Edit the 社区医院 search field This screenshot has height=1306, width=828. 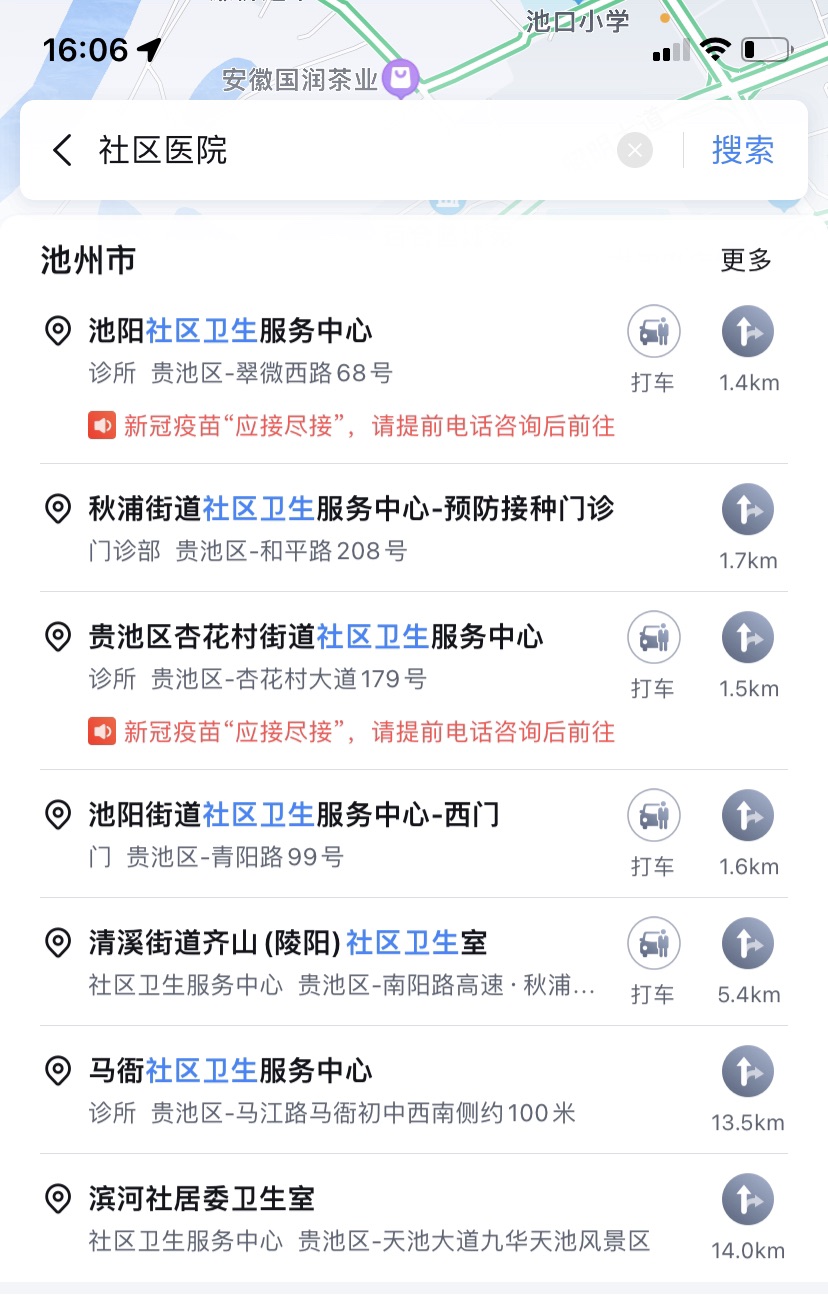(350, 151)
